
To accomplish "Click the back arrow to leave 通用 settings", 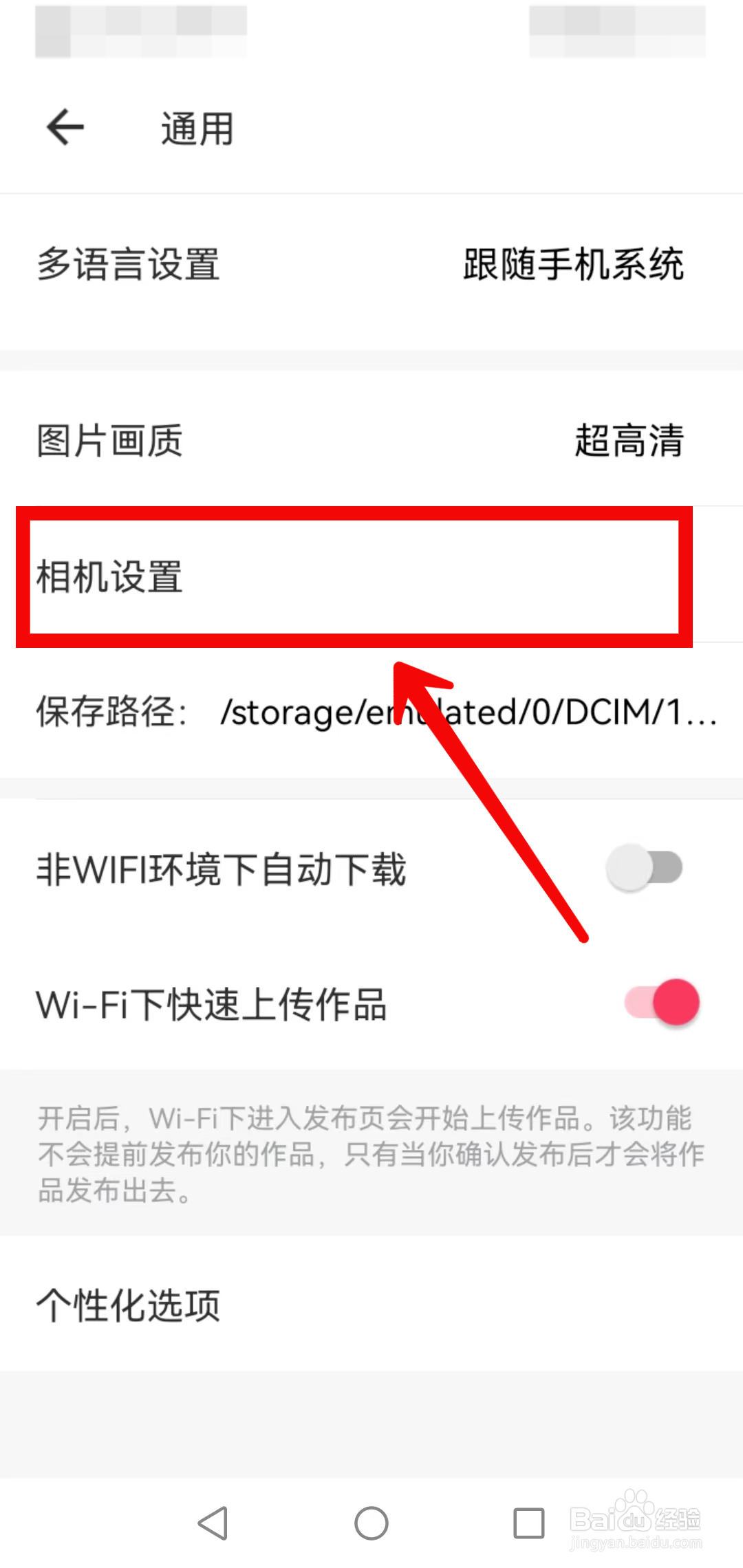I will [x=64, y=126].
